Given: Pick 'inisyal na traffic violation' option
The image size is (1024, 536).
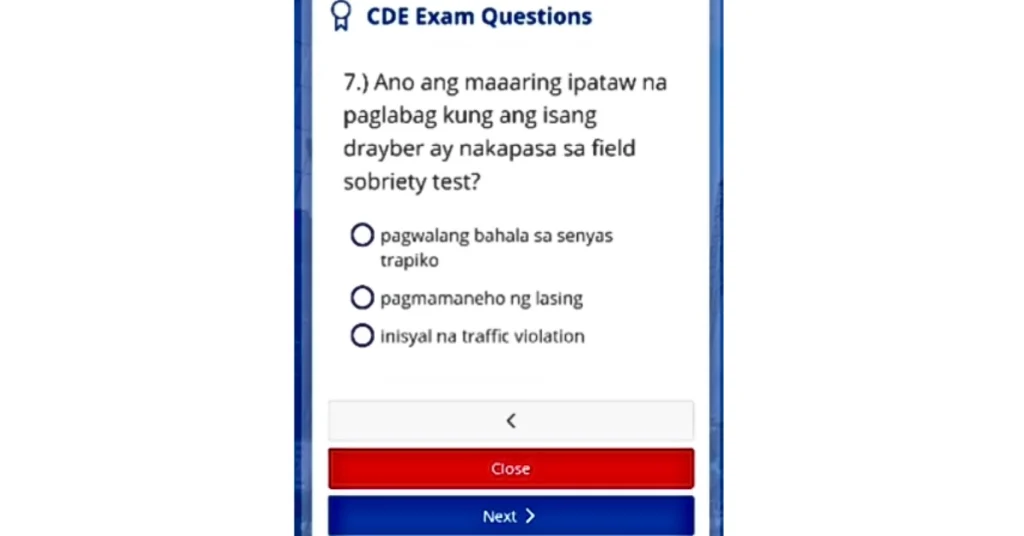Looking at the screenshot, I should 362,336.
